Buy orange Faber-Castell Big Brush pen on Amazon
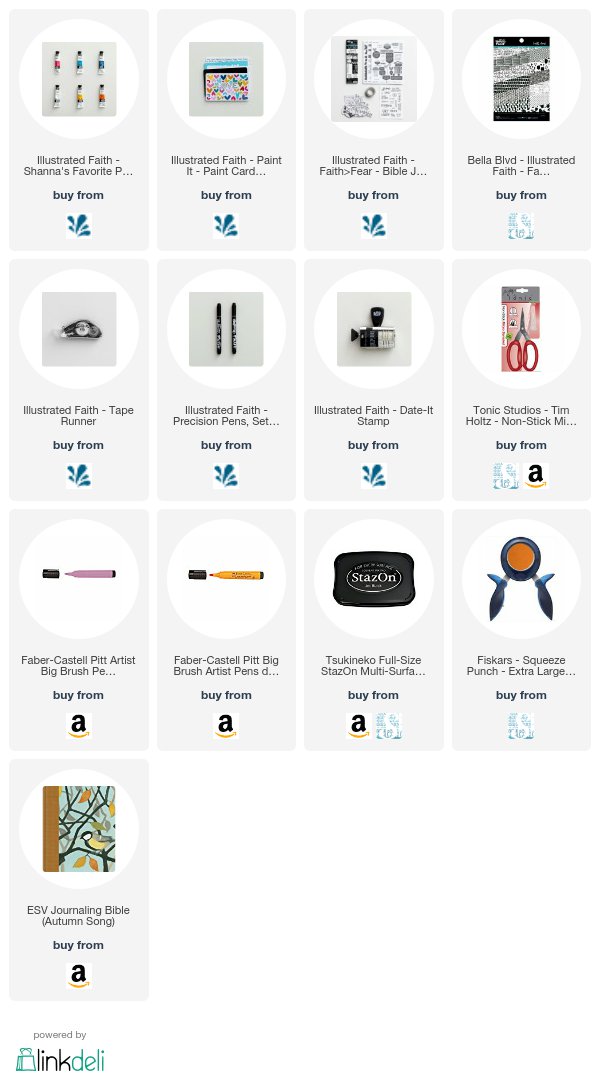600x1081 pixels. tap(226, 726)
